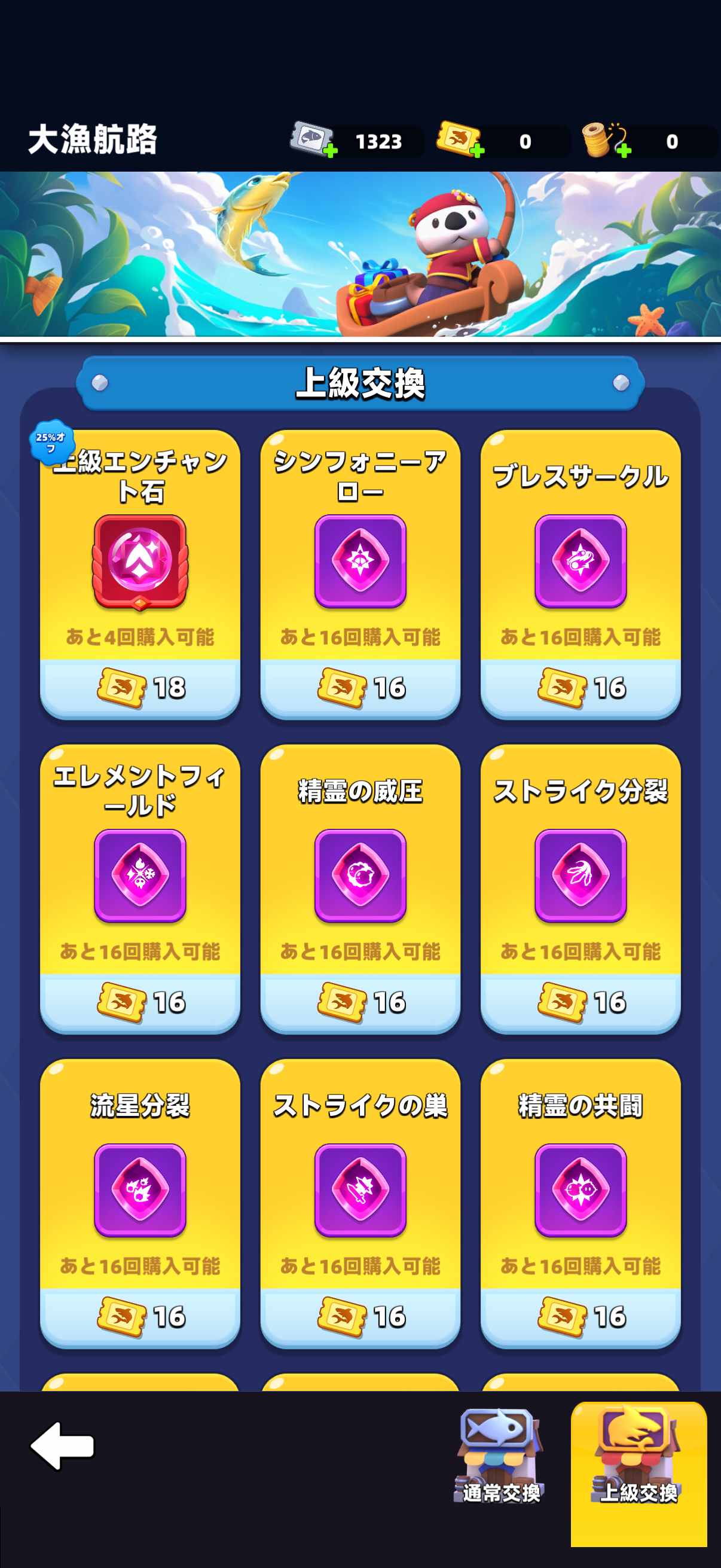Add more fishing line spools
Screen dimensions: 721x1568
624,151
